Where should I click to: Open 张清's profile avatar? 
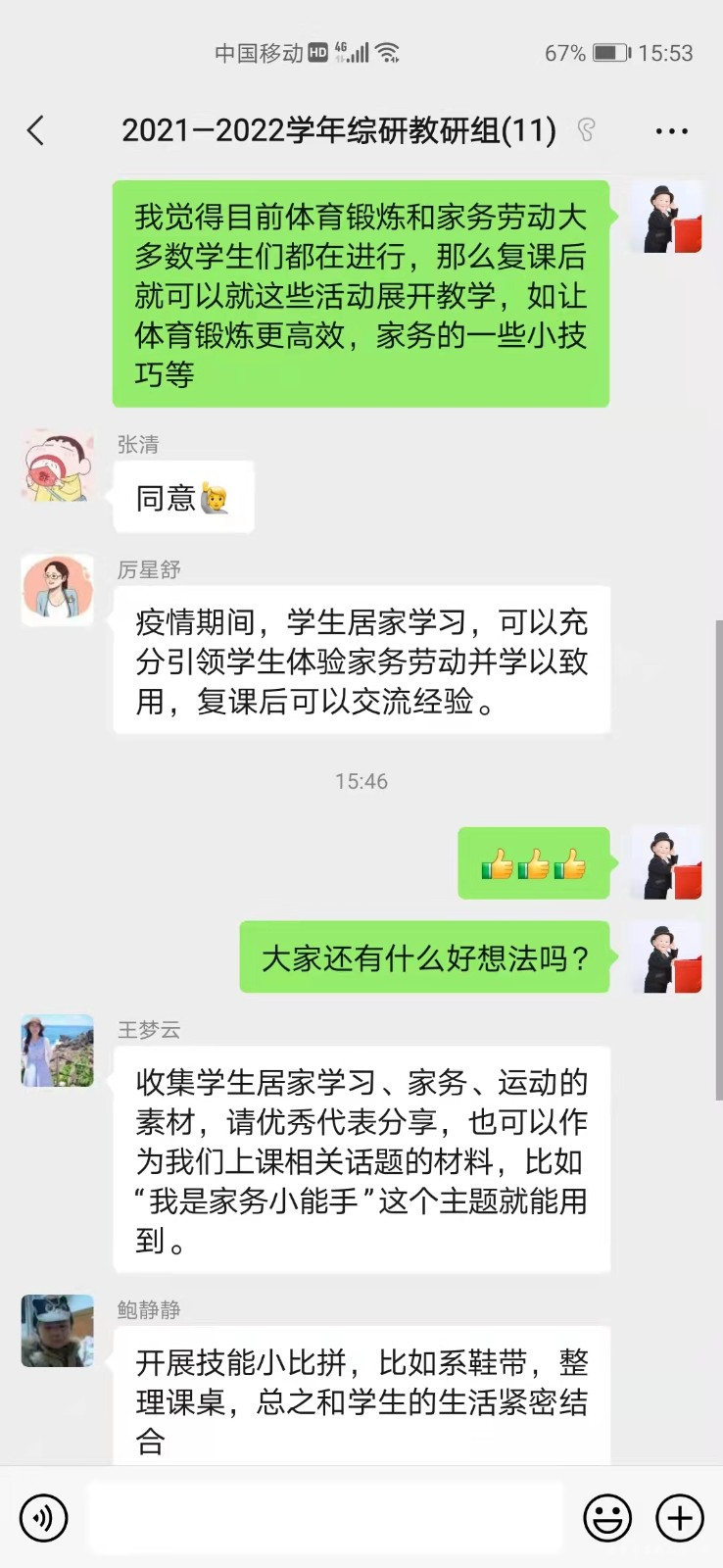[57, 465]
